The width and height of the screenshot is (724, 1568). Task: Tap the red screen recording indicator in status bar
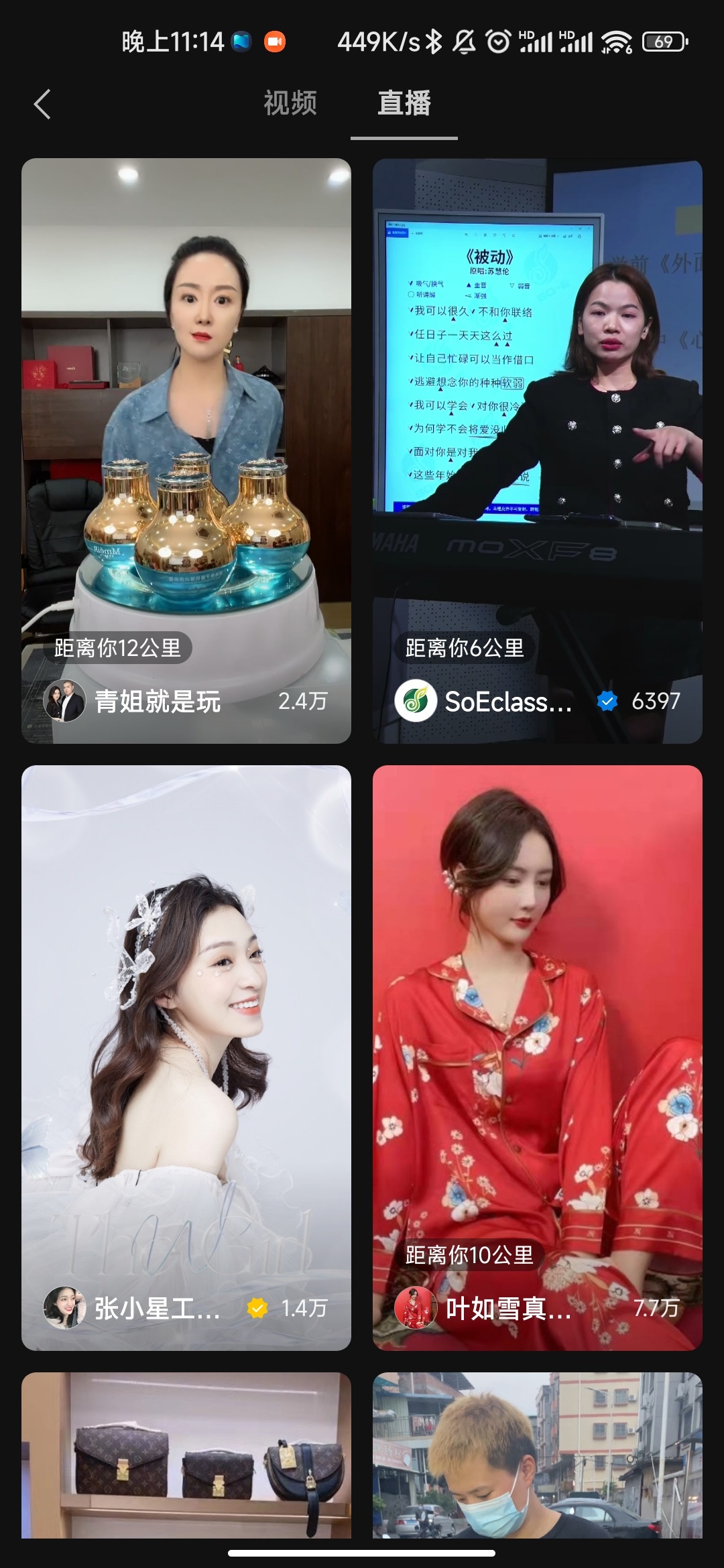276,42
